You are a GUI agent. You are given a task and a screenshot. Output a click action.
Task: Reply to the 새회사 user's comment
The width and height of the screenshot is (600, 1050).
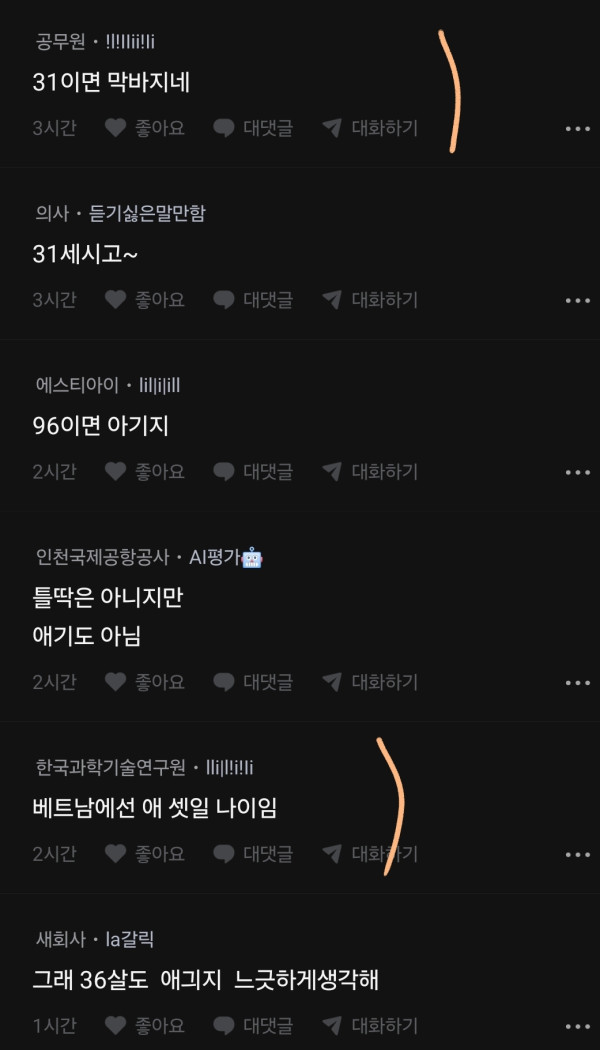[253, 1025]
